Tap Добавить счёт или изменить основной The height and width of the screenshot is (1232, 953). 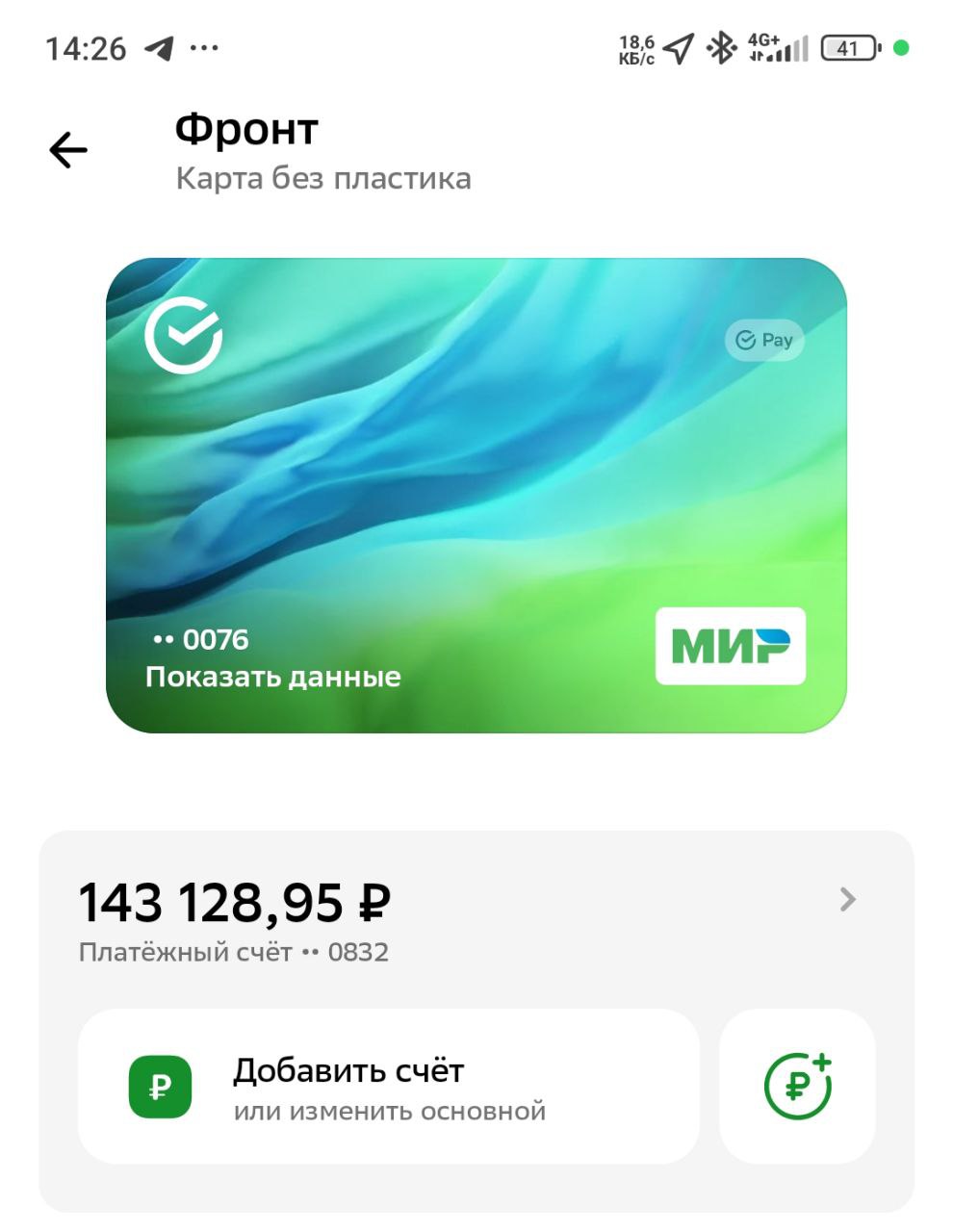pos(388,1087)
